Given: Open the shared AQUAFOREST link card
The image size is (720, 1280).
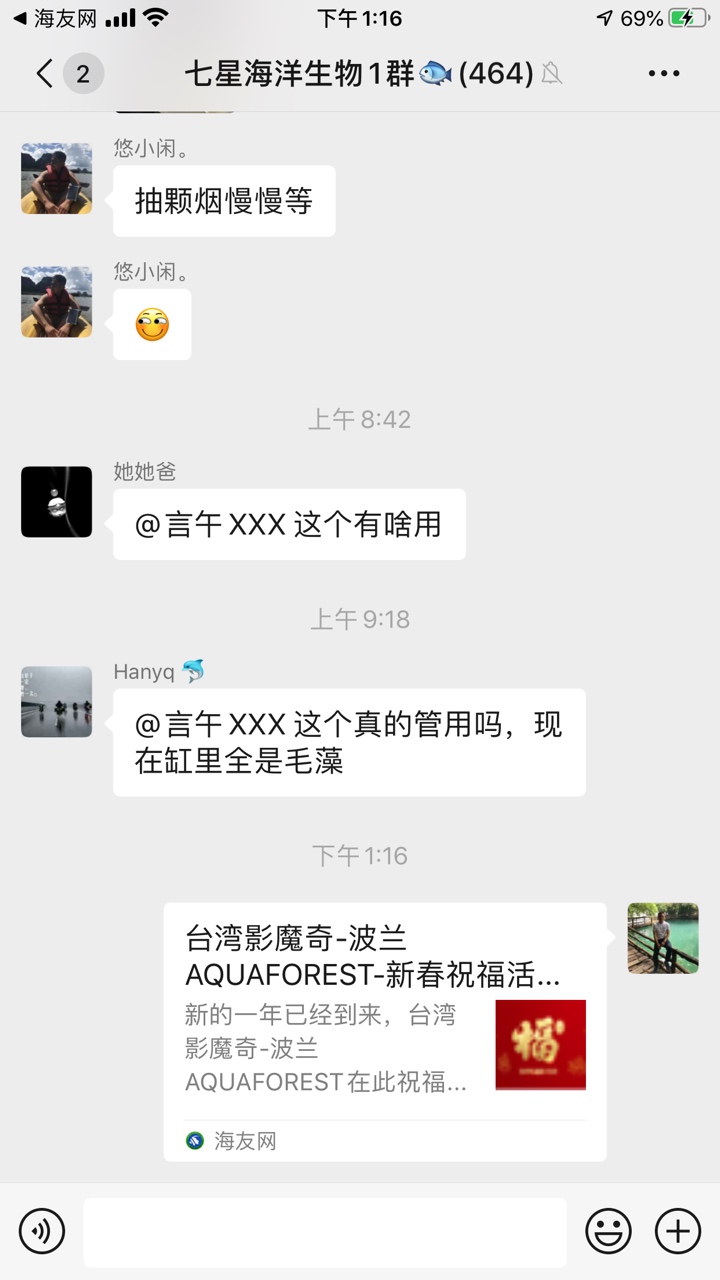Looking at the screenshot, I should [385, 1031].
